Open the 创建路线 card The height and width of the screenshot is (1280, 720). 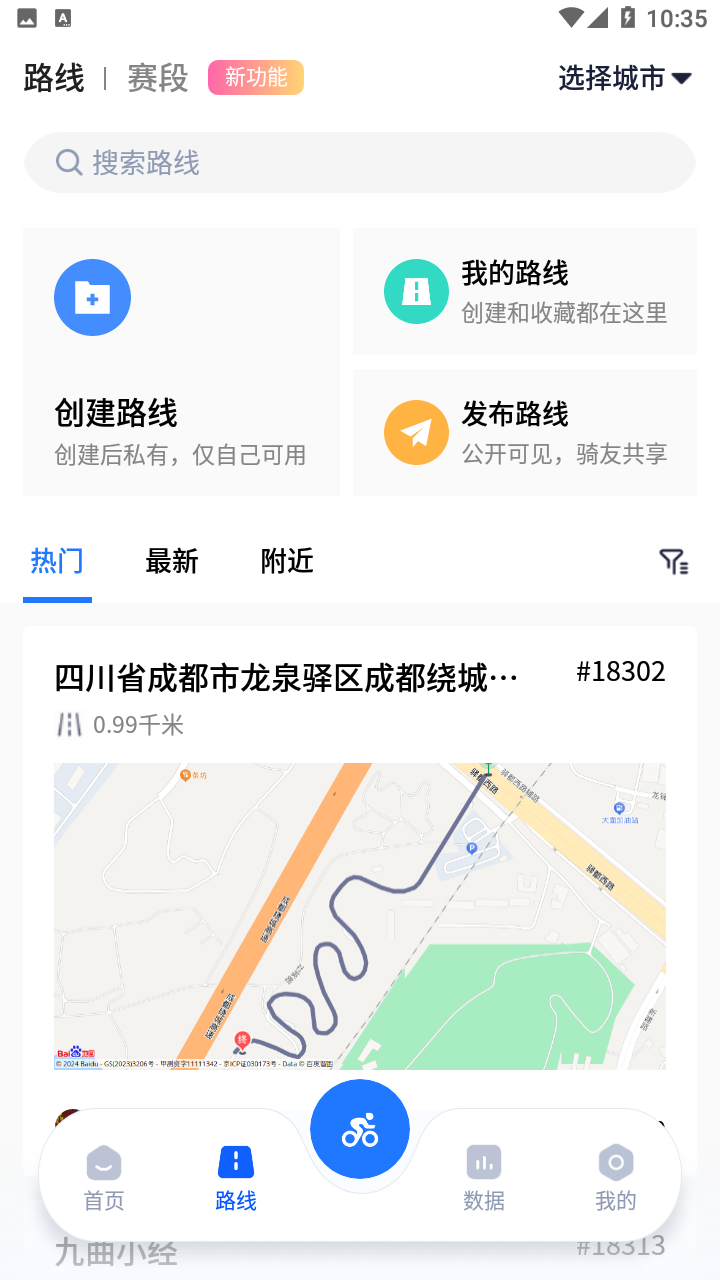click(x=181, y=362)
